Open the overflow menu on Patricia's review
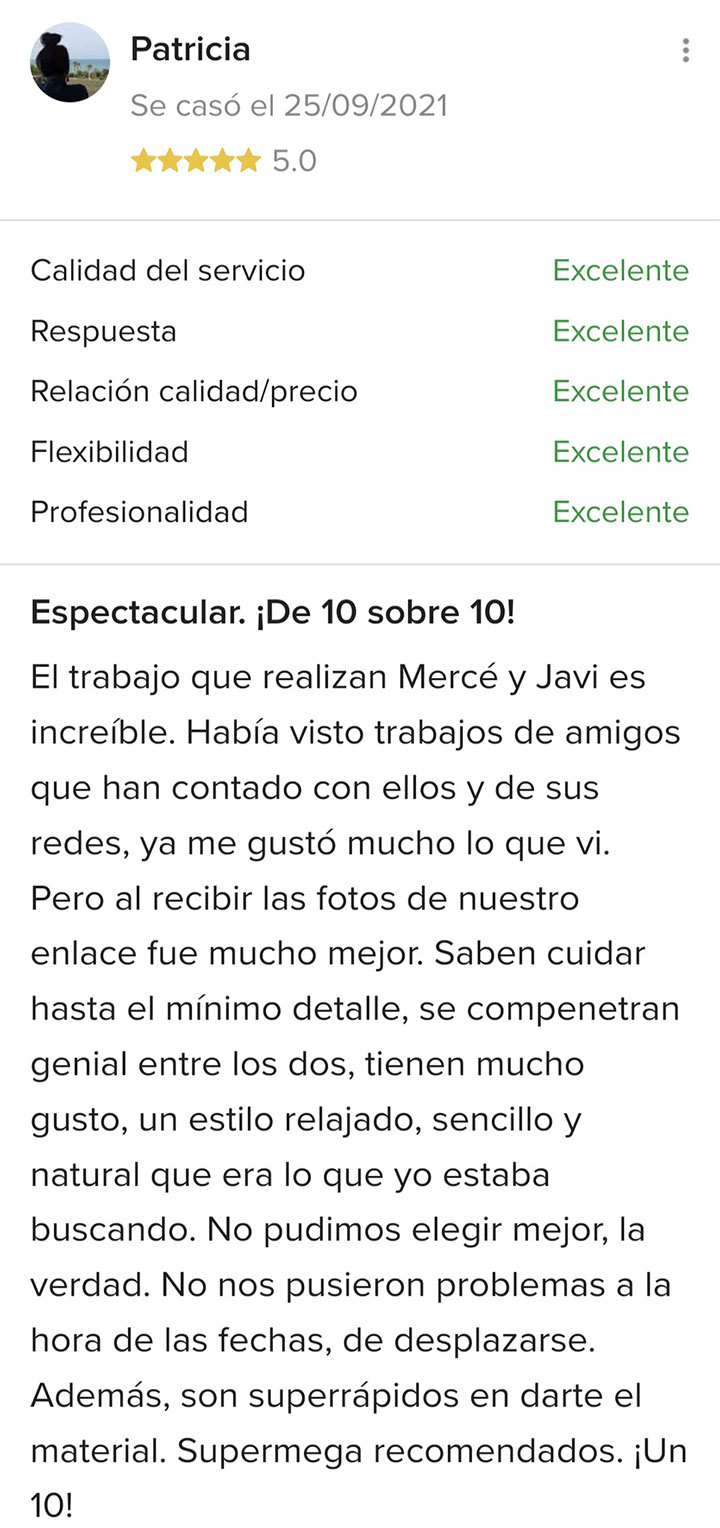The image size is (720, 1528). (x=685, y=50)
